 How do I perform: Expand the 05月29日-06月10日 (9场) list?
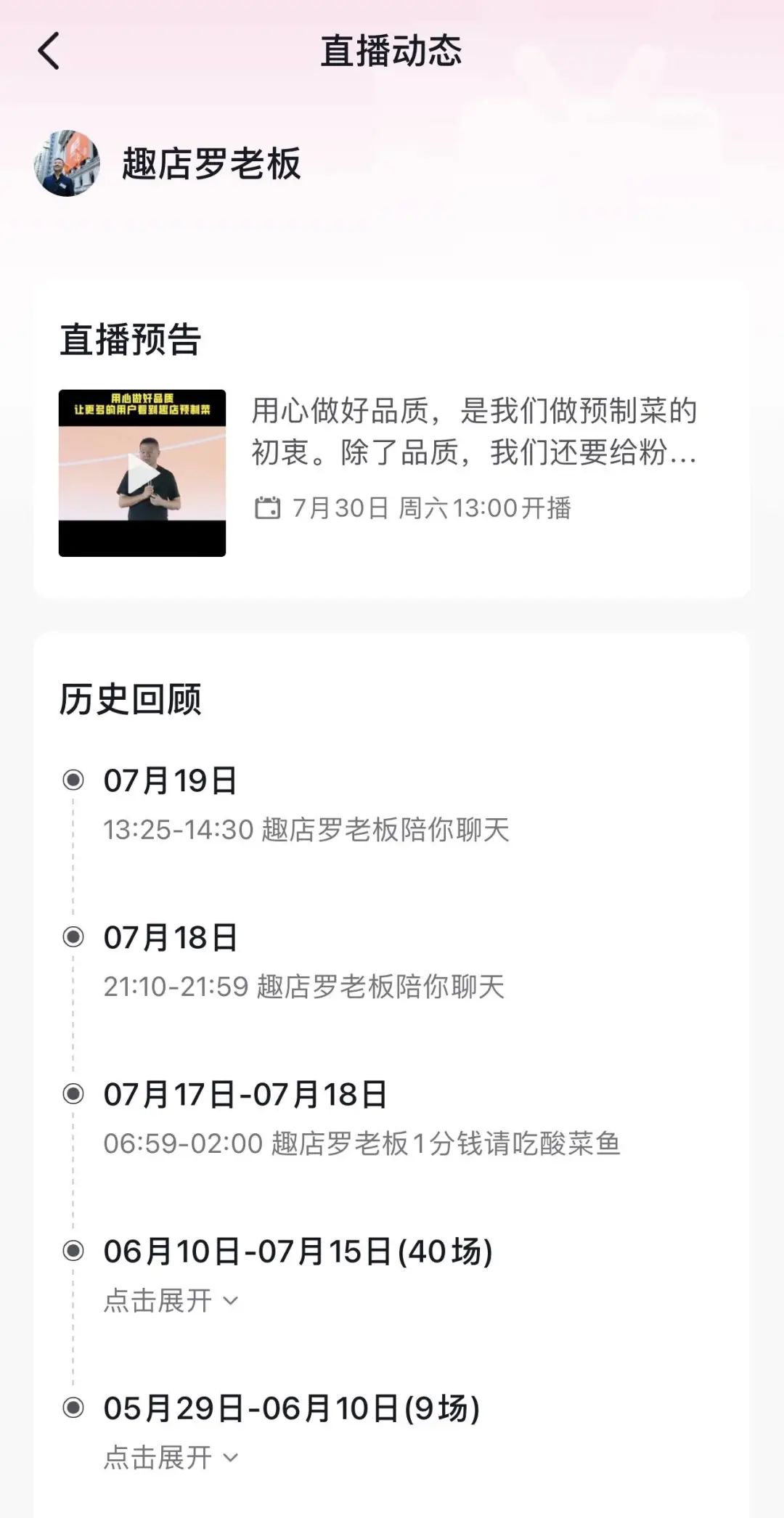(x=171, y=1457)
